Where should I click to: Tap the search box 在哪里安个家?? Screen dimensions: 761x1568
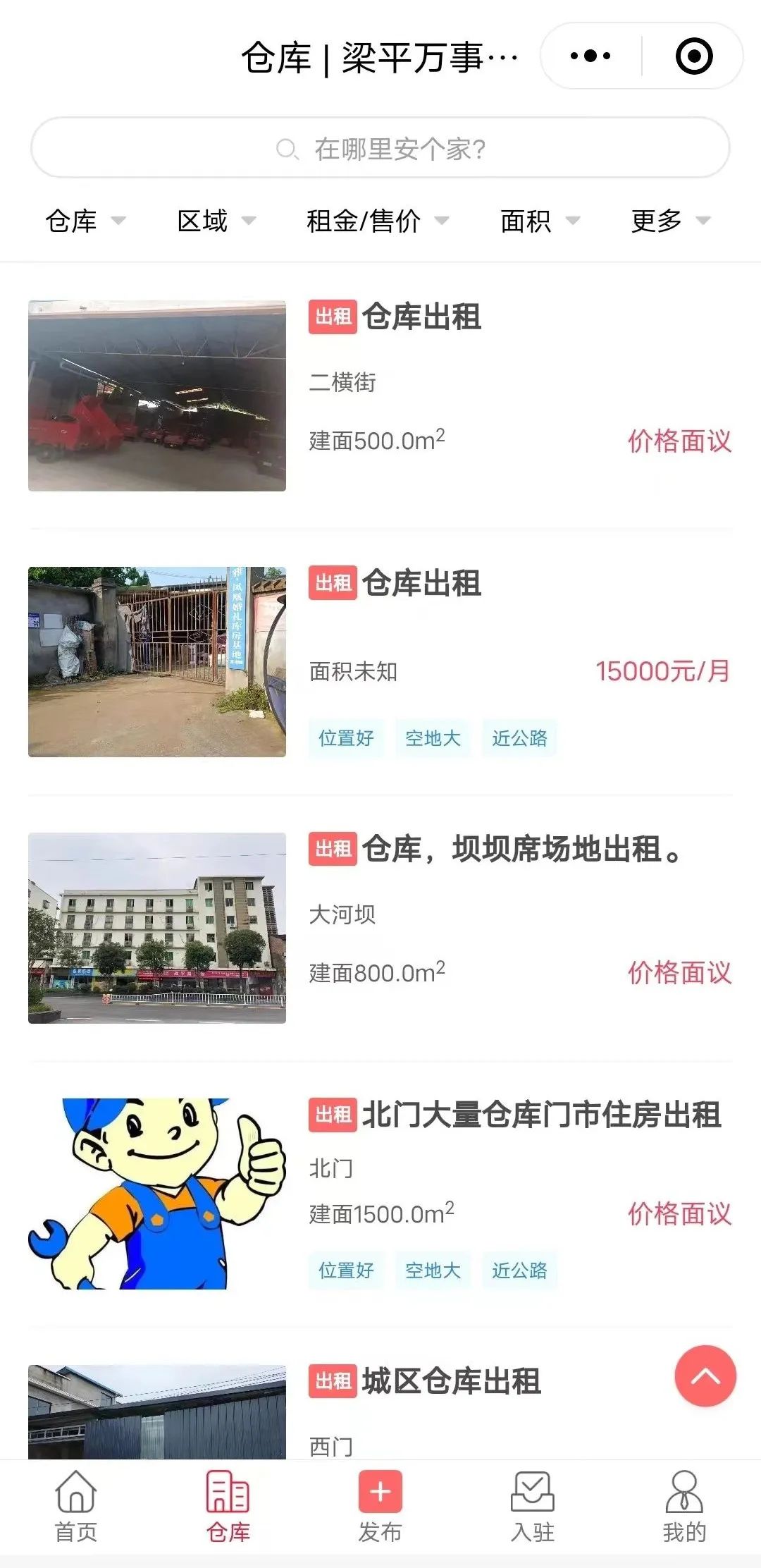(x=380, y=148)
